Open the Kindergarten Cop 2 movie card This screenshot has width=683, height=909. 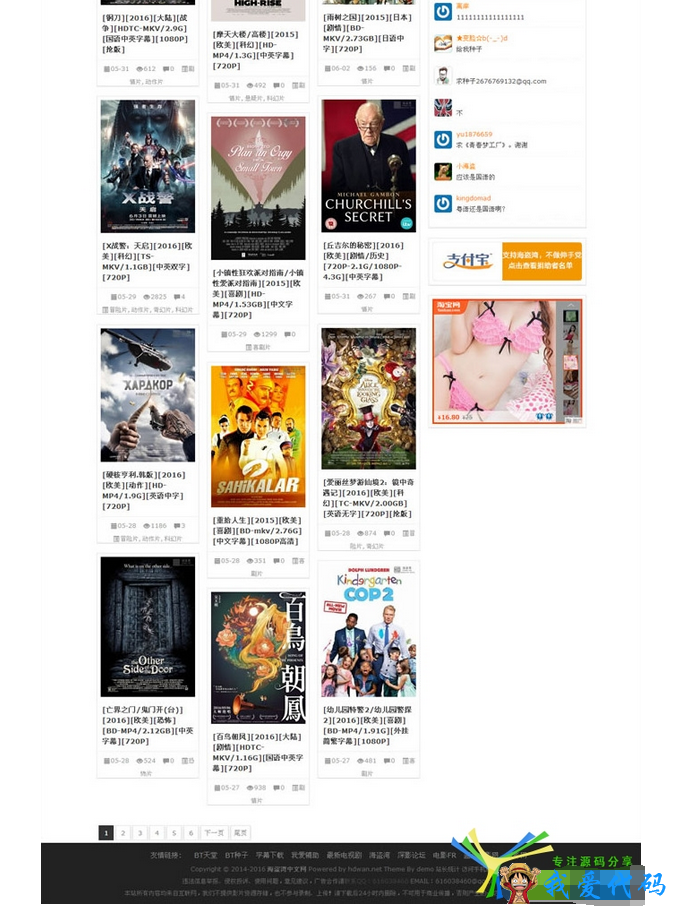click(x=368, y=629)
